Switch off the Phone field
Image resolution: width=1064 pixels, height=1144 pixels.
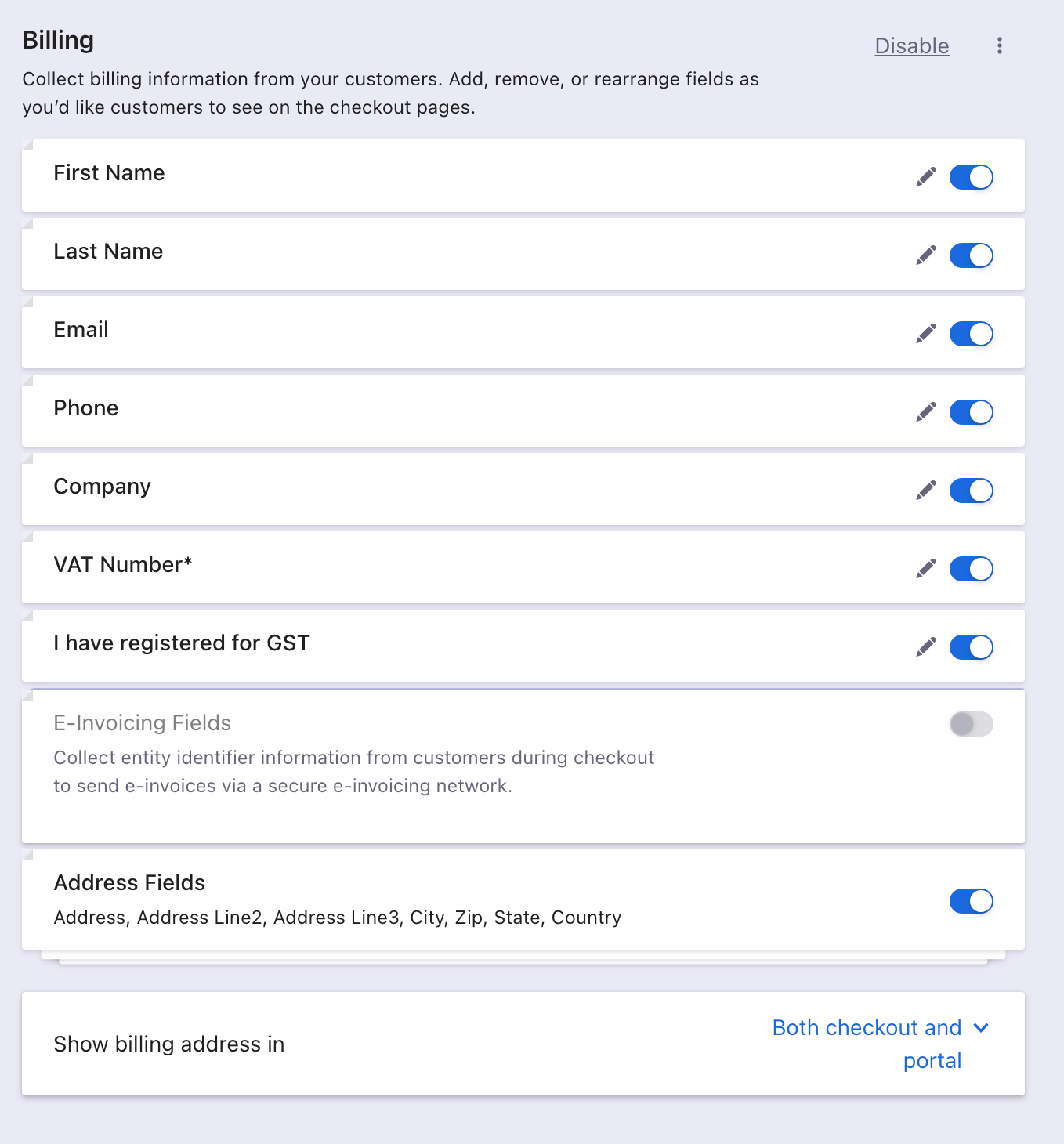pos(971,412)
